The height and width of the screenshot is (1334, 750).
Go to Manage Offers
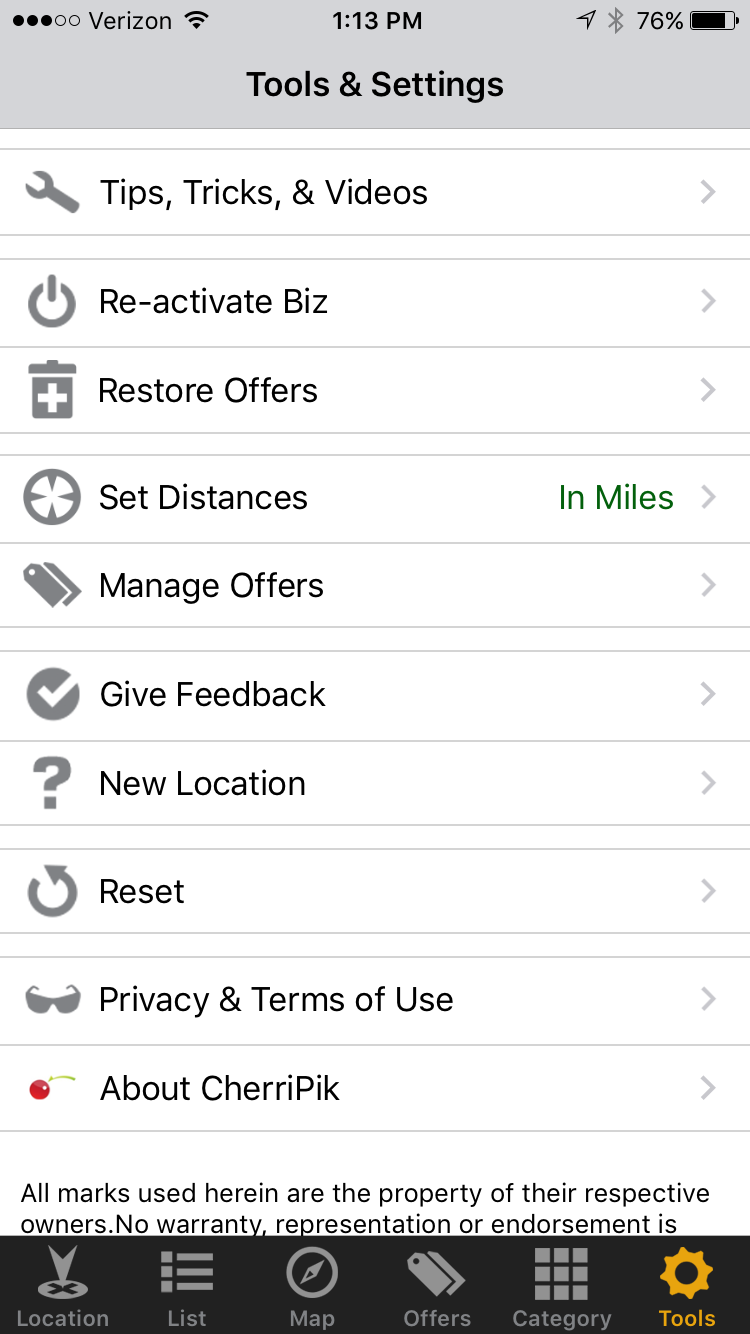pos(375,586)
